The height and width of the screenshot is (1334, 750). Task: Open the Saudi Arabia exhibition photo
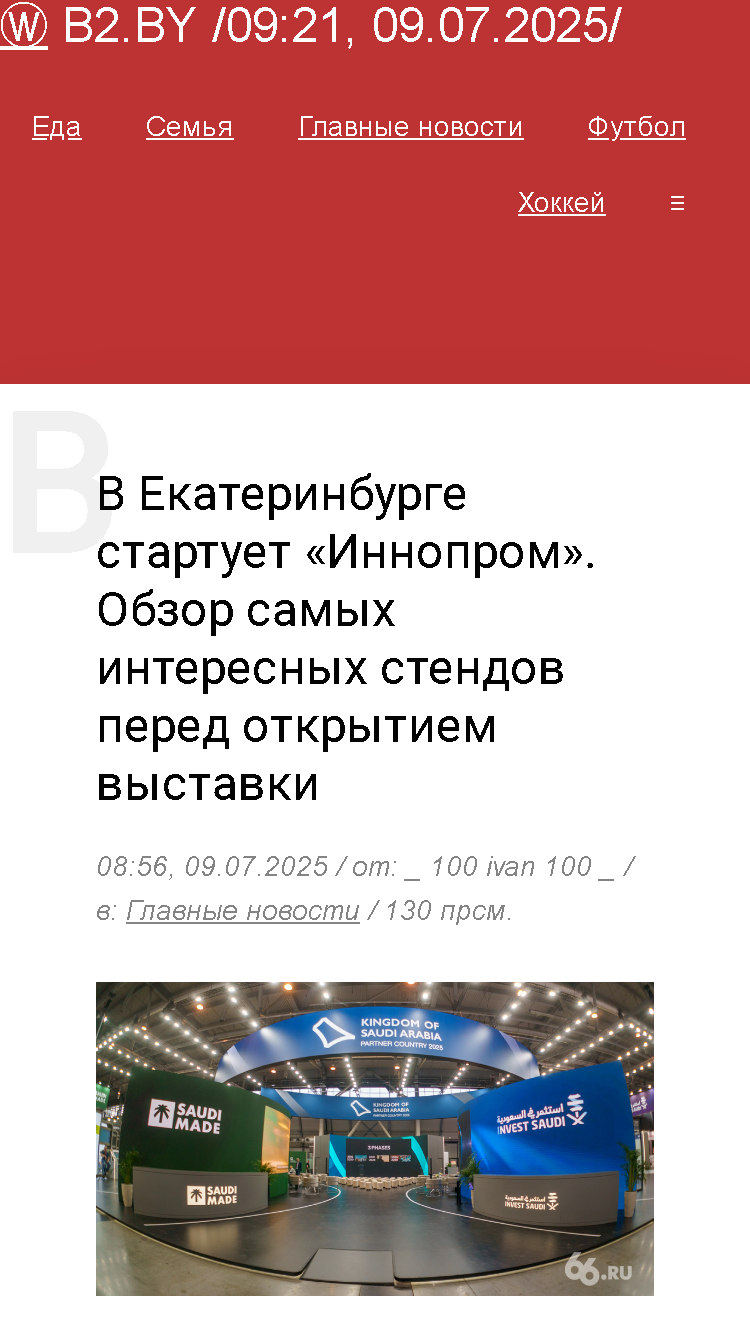[x=375, y=1139]
